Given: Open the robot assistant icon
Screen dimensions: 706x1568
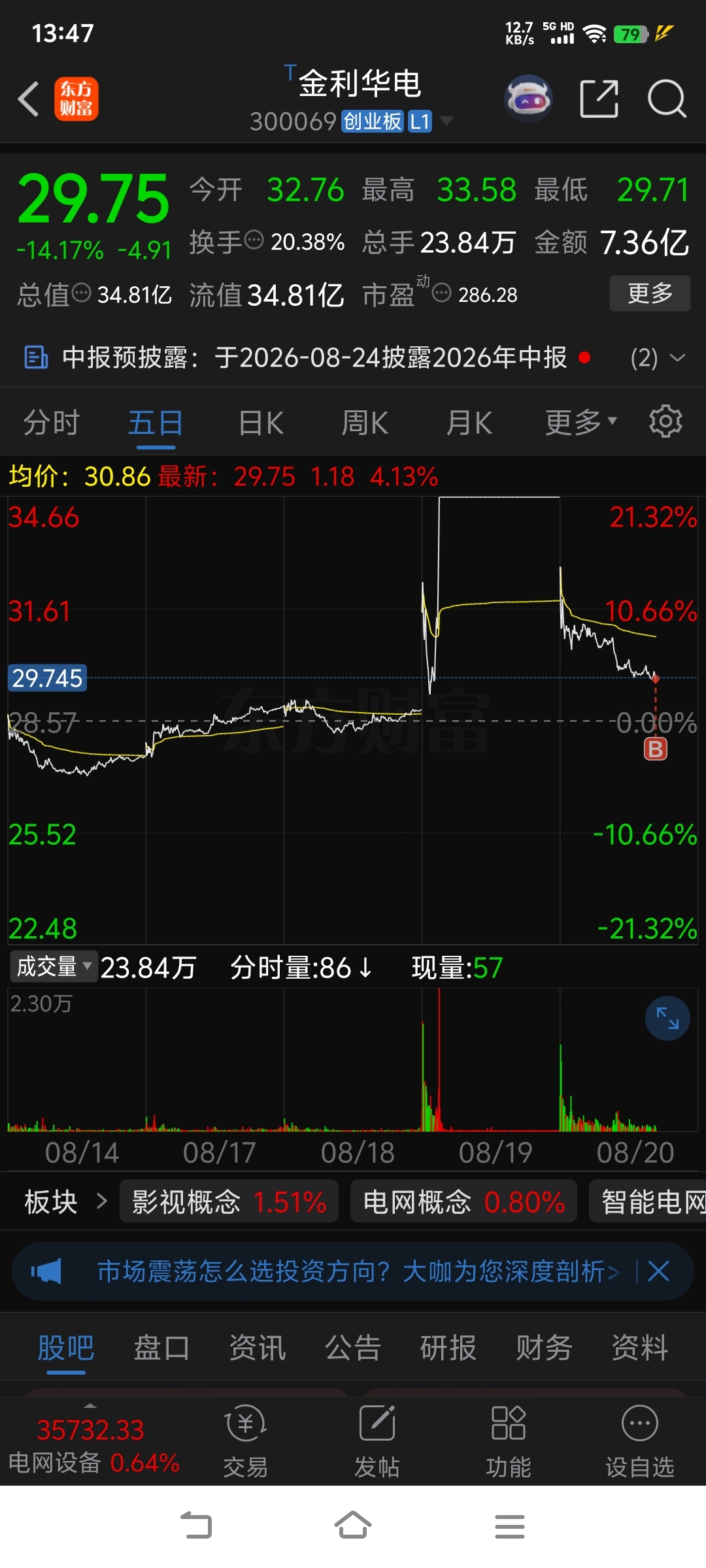Looking at the screenshot, I should point(528,99).
